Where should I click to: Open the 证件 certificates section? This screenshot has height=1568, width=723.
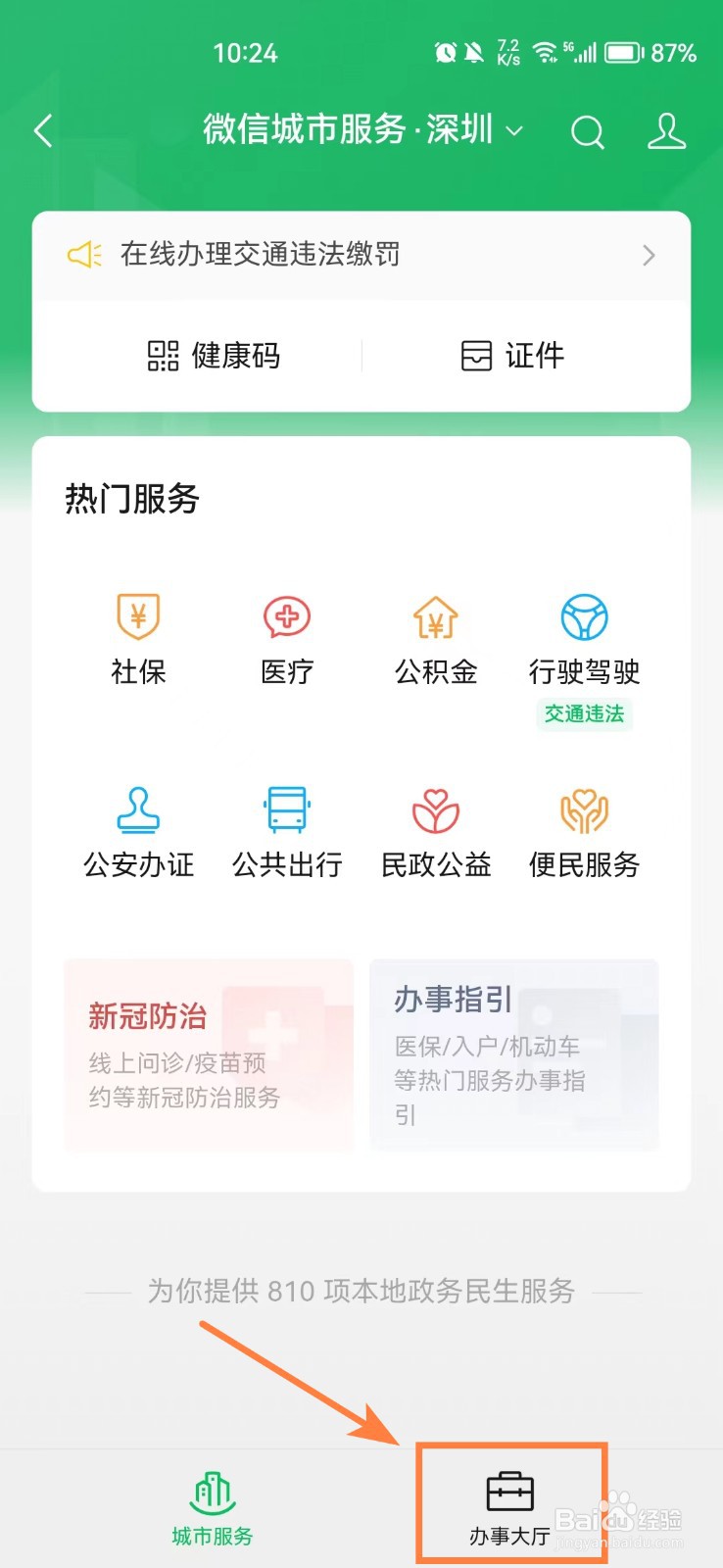[513, 357]
